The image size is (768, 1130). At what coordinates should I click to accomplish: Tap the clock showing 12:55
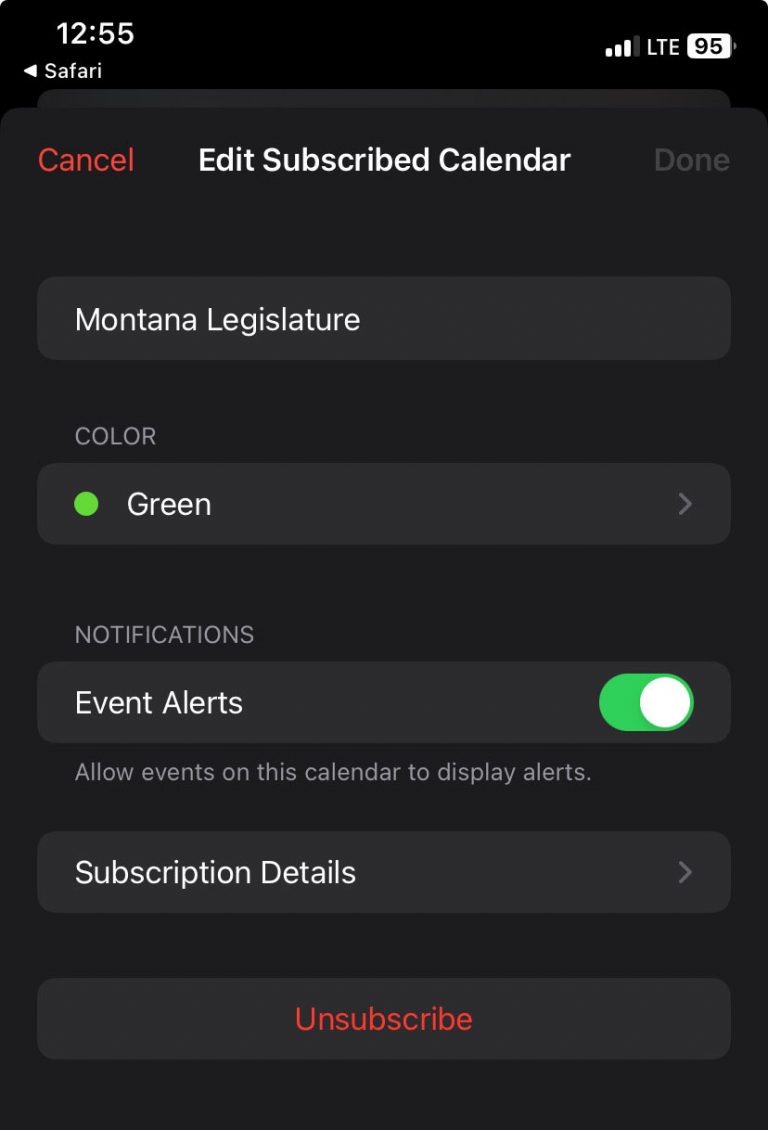click(96, 34)
